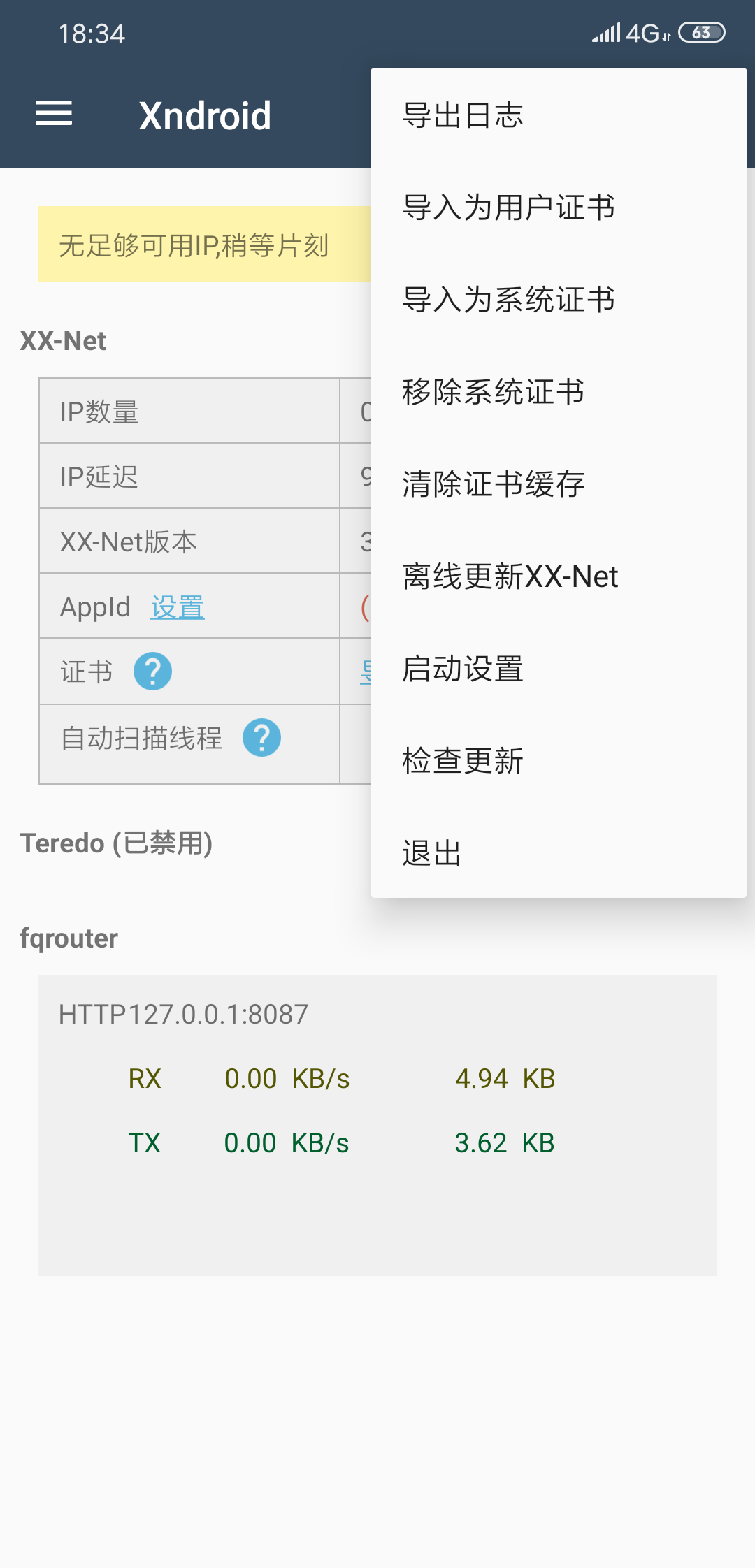Tap 导入为系统证书 menu item

[559, 300]
